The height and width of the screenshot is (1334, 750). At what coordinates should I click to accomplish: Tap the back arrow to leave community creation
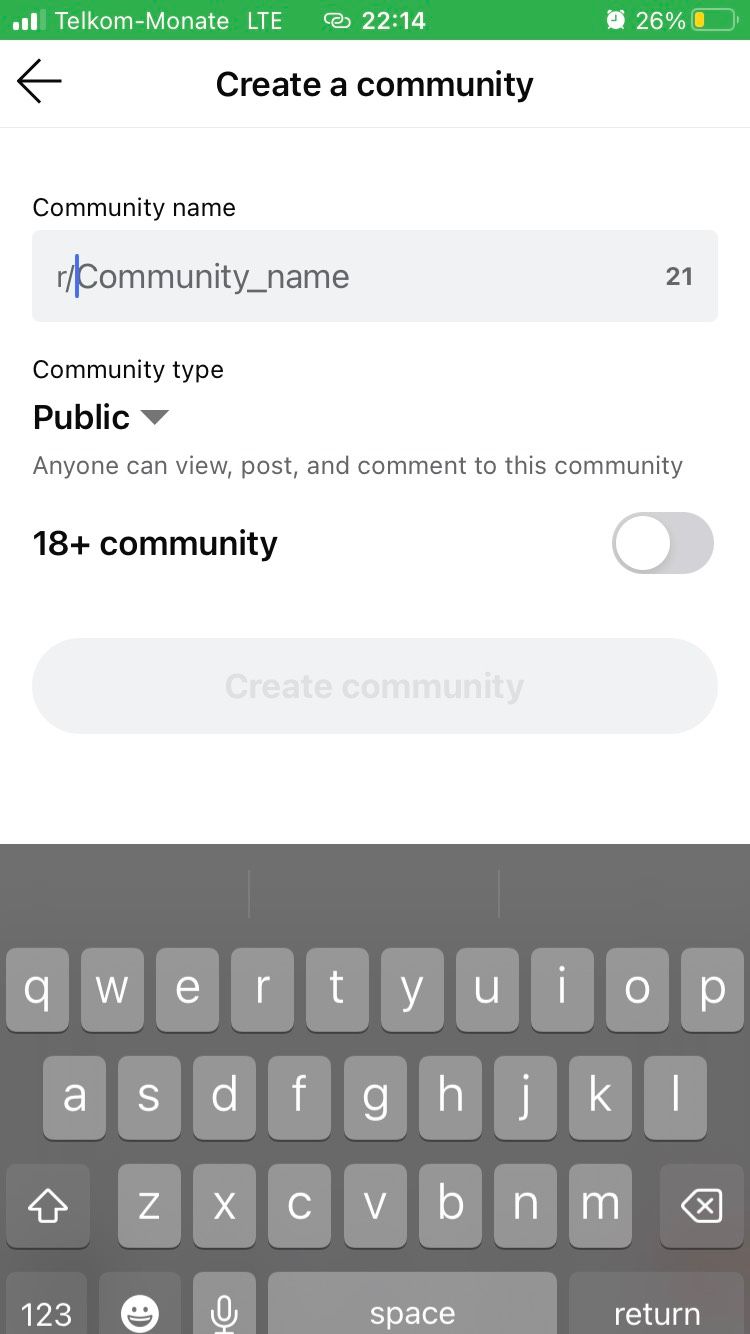click(38, 82)
